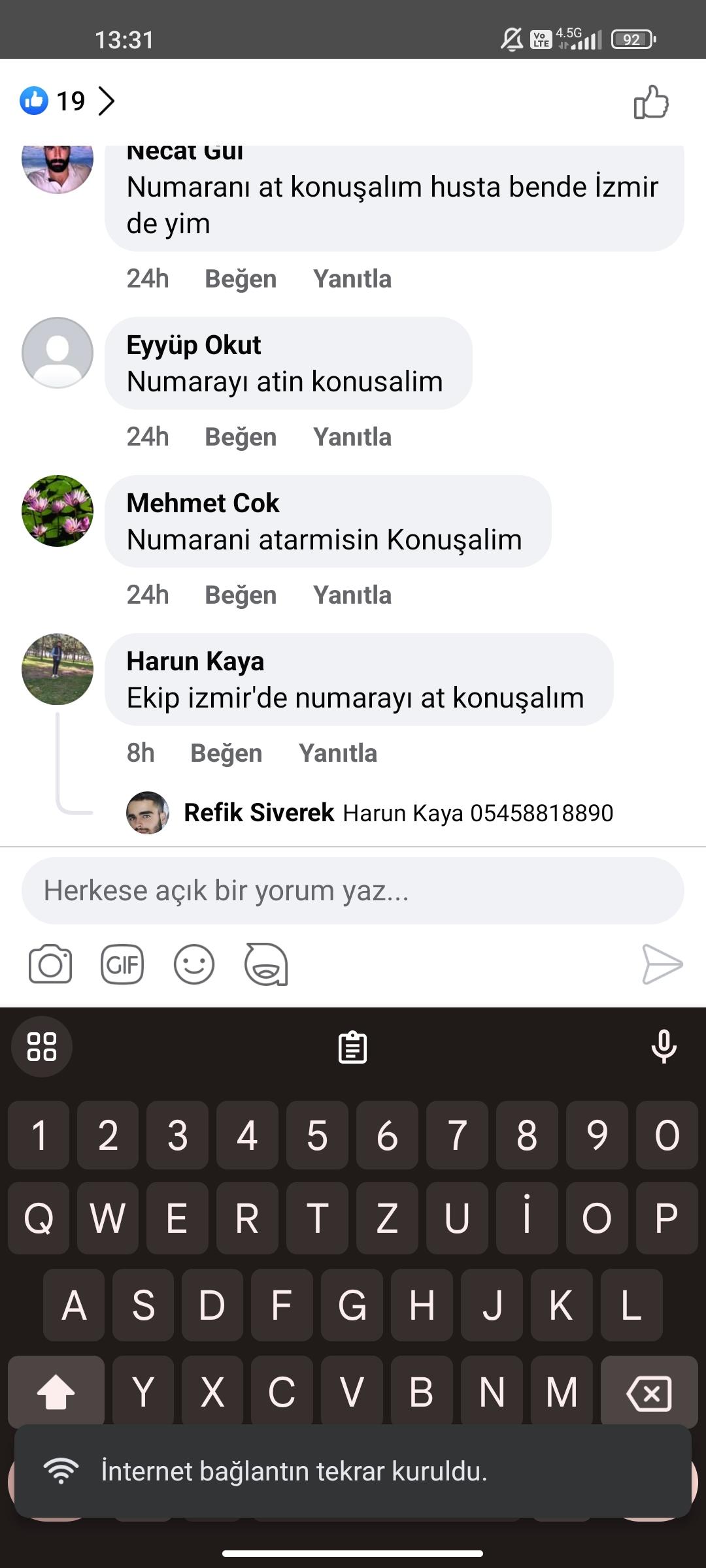
Task: Send the comment with arrow icon
Action: tap(662, 964)
